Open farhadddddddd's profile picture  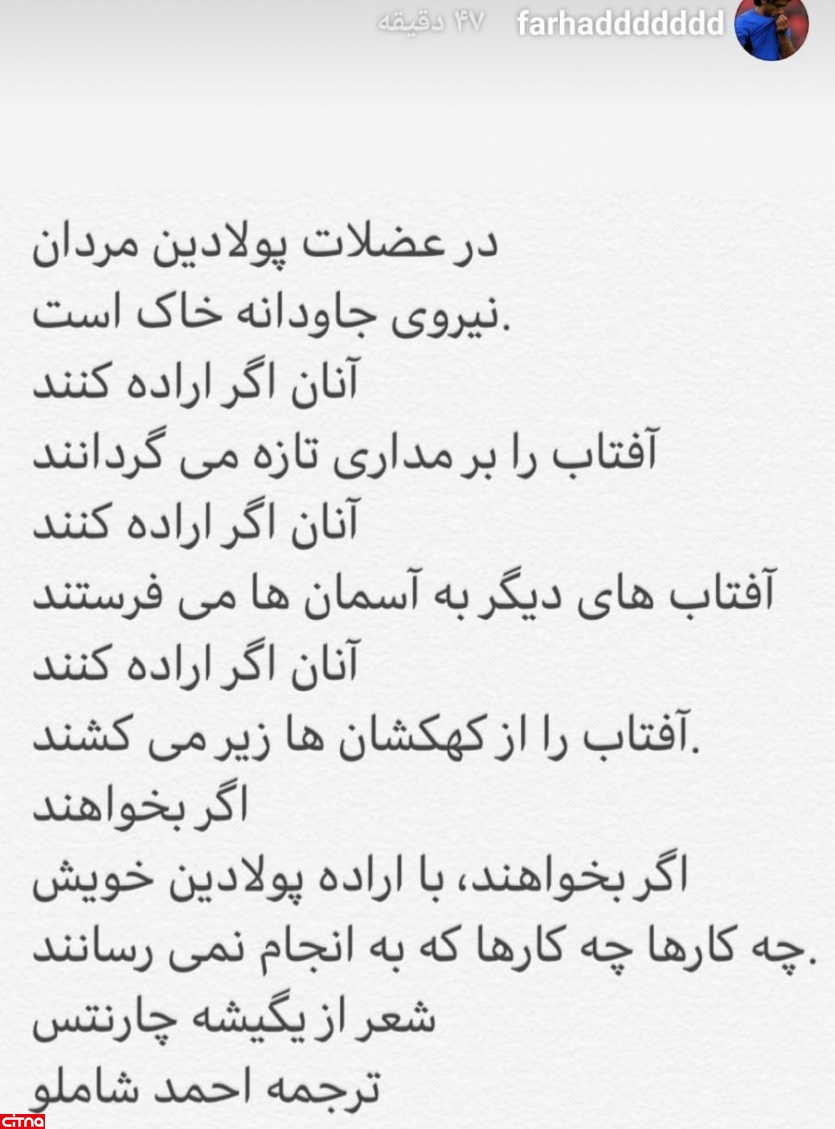771,27
